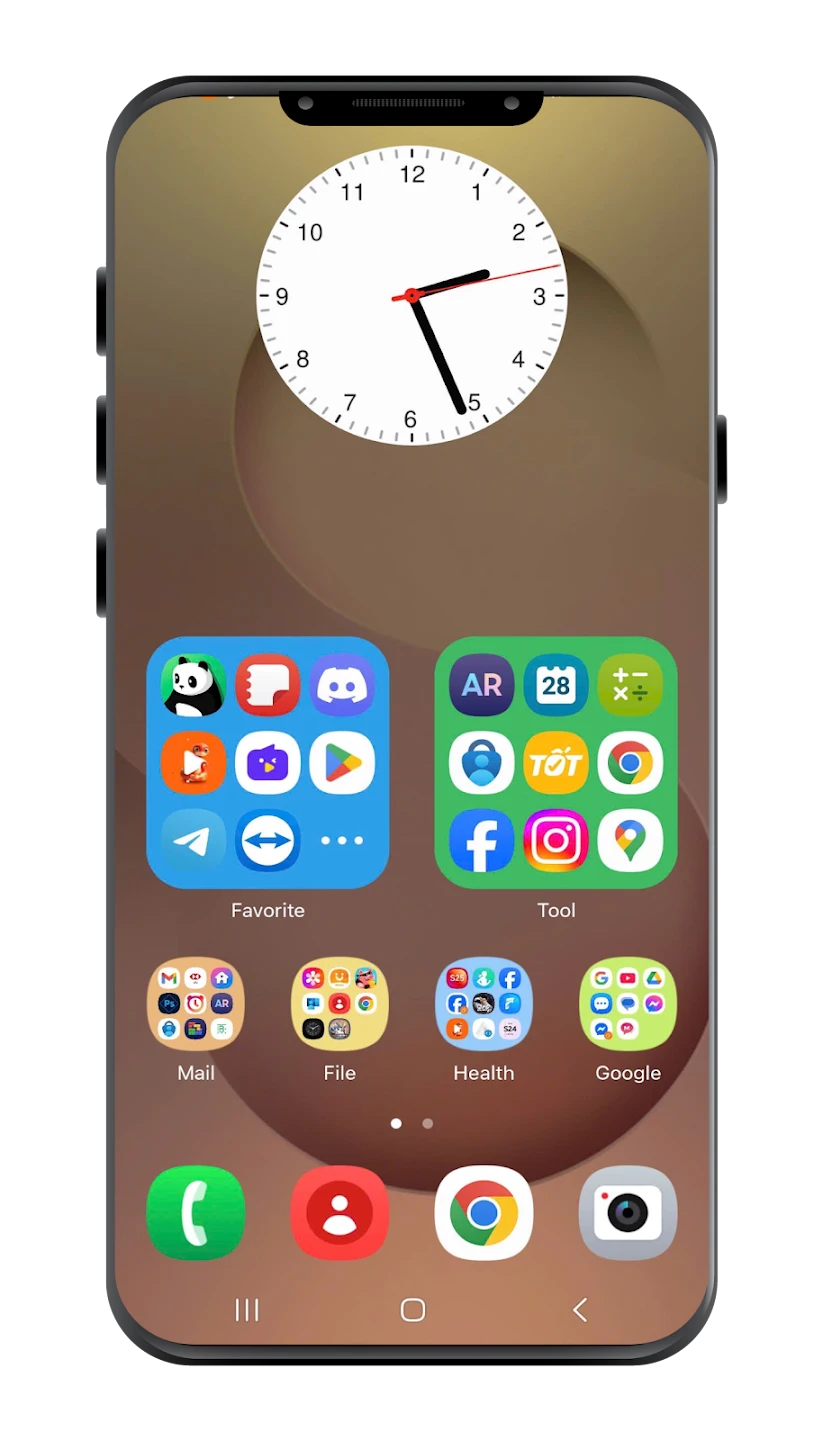Tap the recent apps navigation button
The height and width of the screenshot is (1440, 814).
point(246,1310)
